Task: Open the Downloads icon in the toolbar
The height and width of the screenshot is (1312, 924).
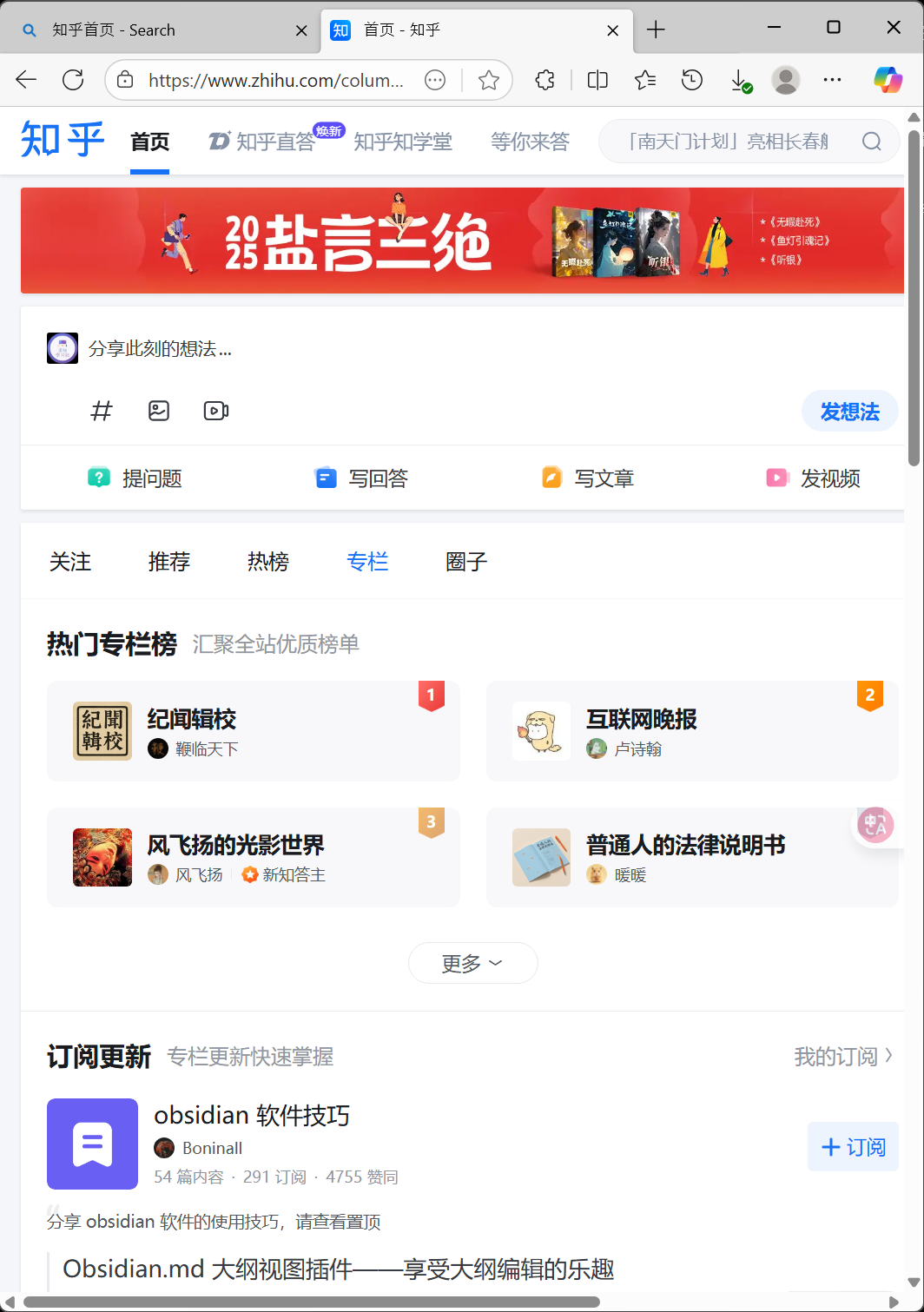Action: [x=739, y=80]
